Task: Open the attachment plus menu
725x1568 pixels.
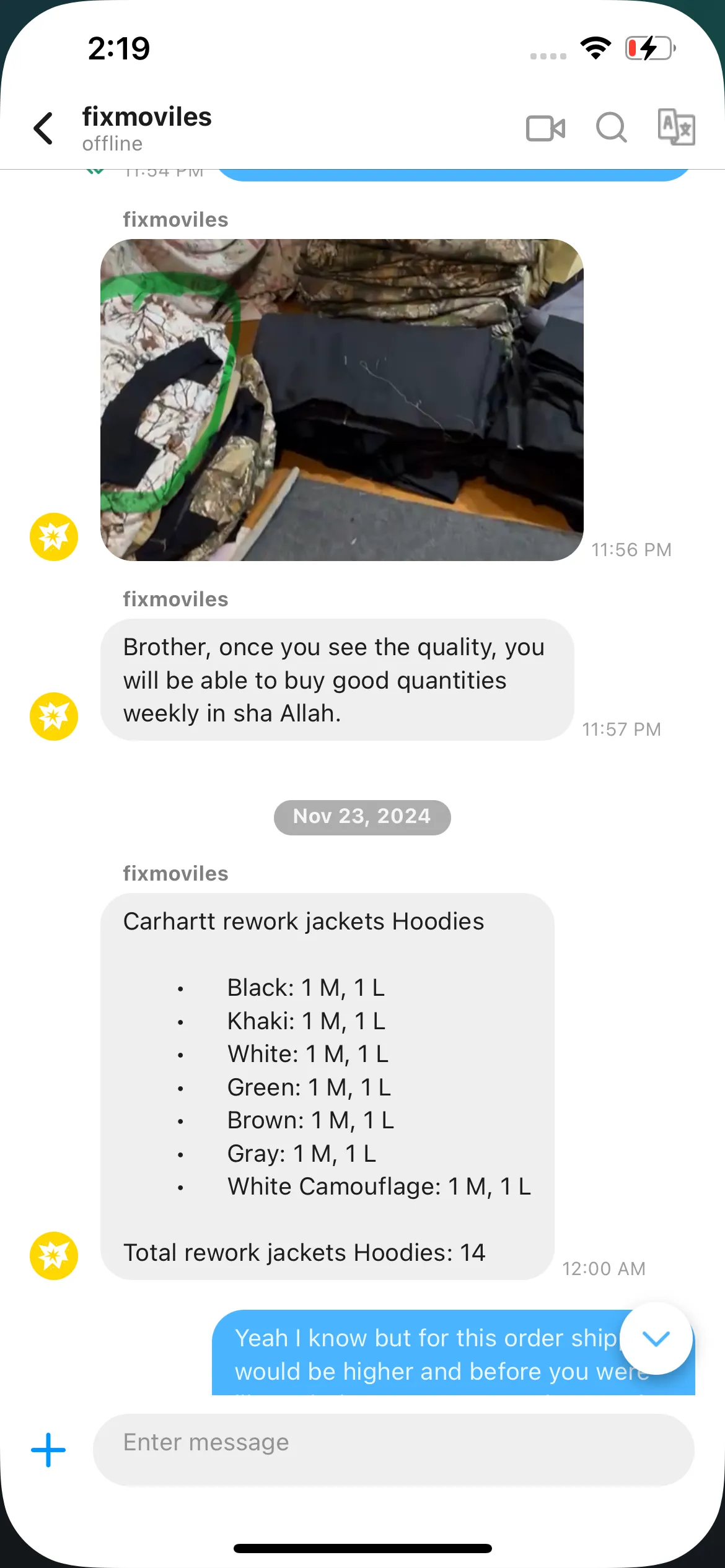Action: 48,1450
